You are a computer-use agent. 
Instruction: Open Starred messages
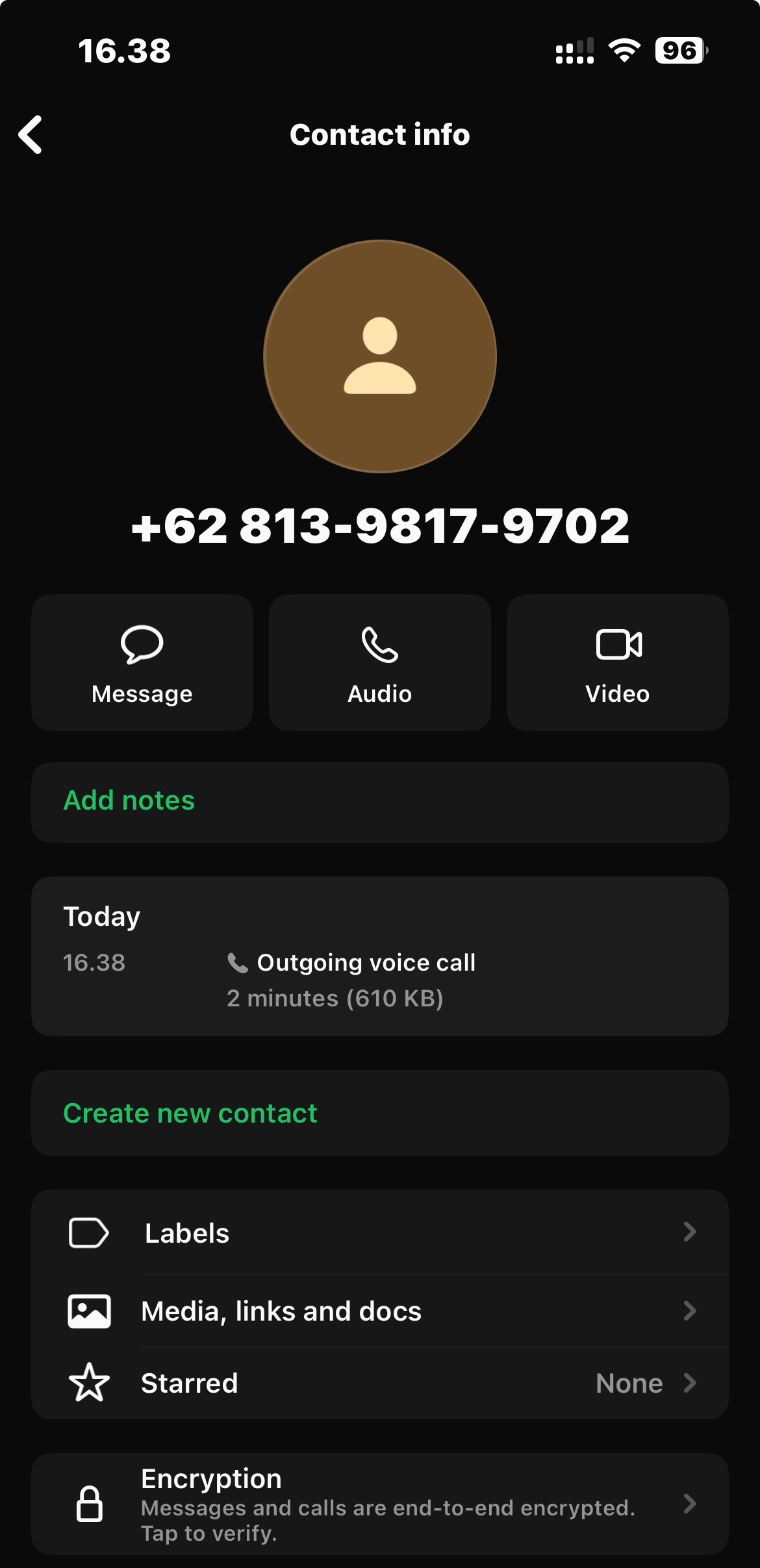[379, 1384]
